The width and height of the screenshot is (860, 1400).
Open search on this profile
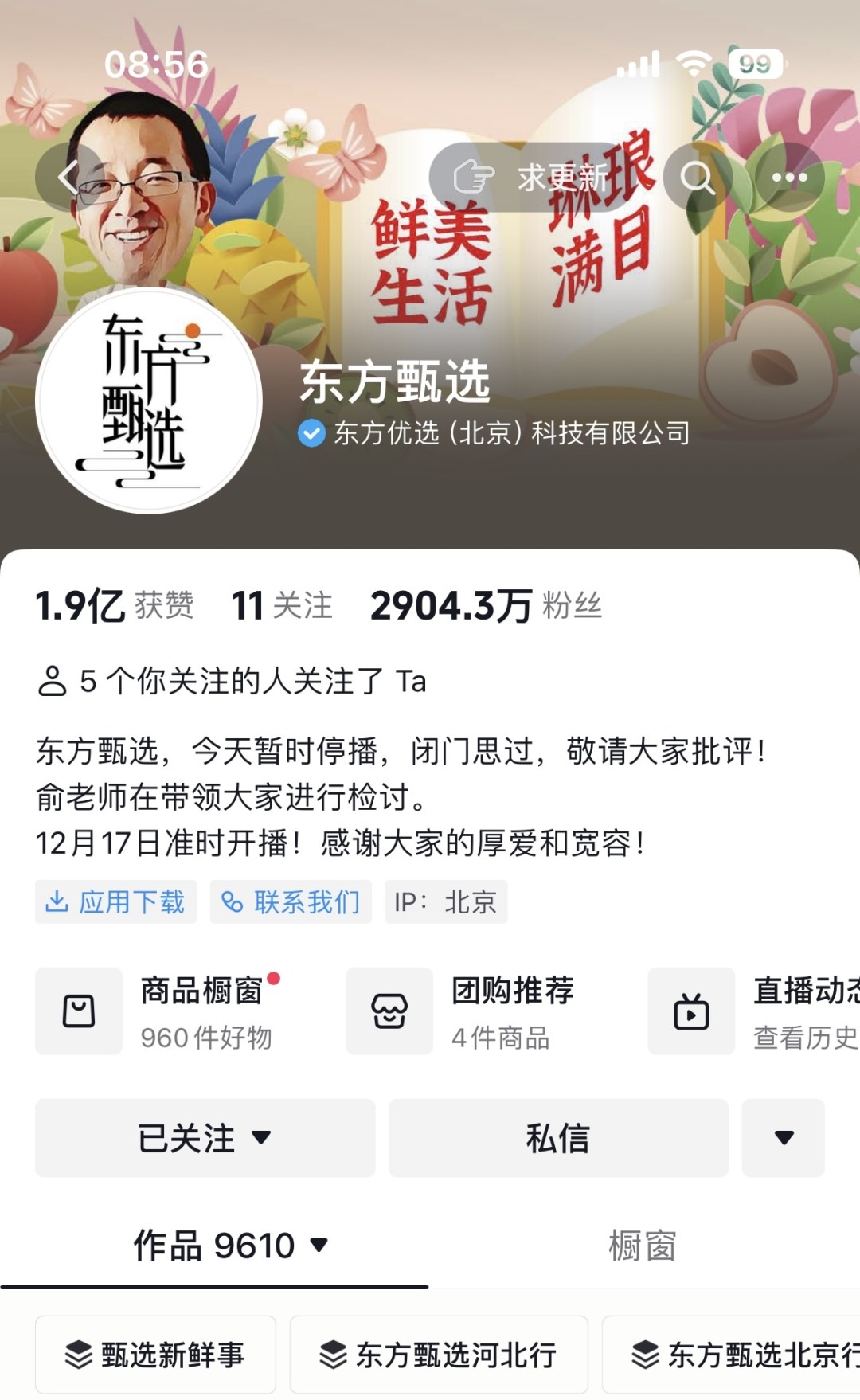(x=698, y=177)
